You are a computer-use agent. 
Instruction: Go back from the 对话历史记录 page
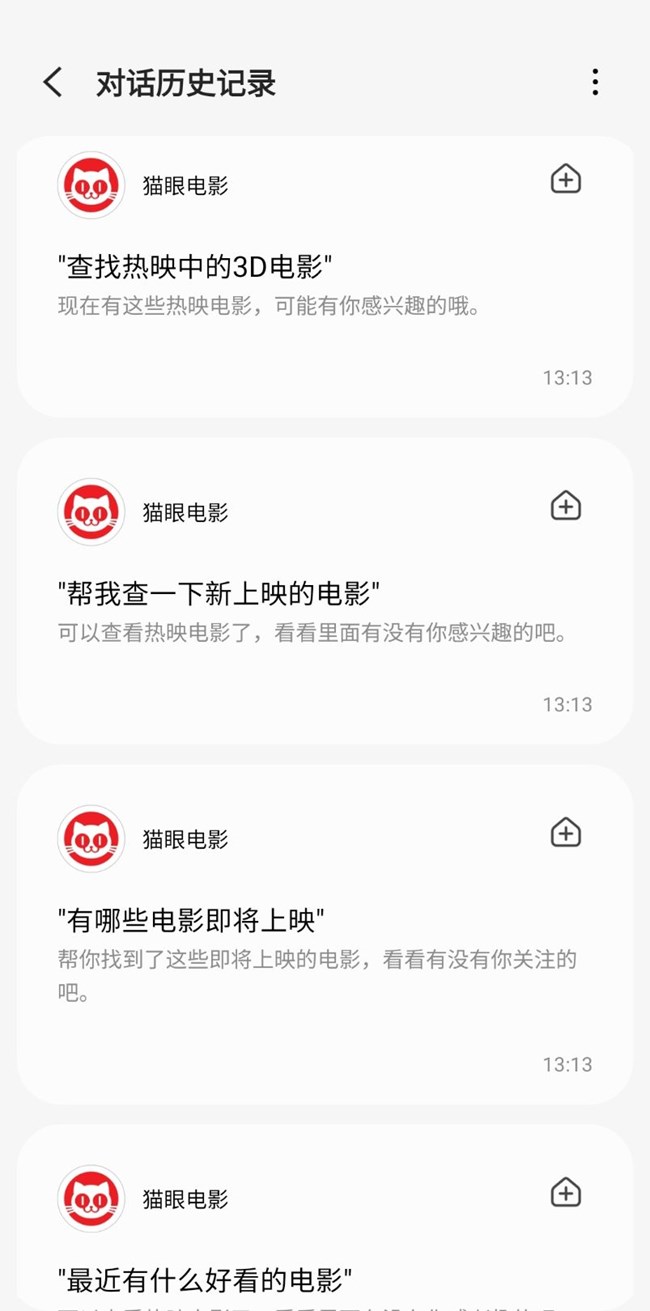tap(53, 82)
